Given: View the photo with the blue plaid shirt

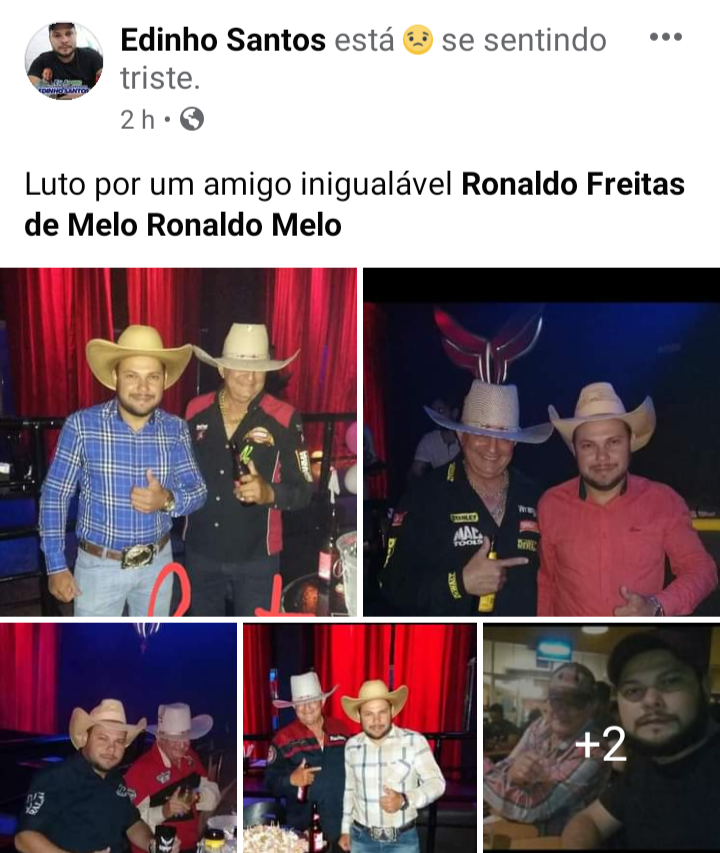Looking at the screenshot, I should pyautogui.click(x=178, y=441).
